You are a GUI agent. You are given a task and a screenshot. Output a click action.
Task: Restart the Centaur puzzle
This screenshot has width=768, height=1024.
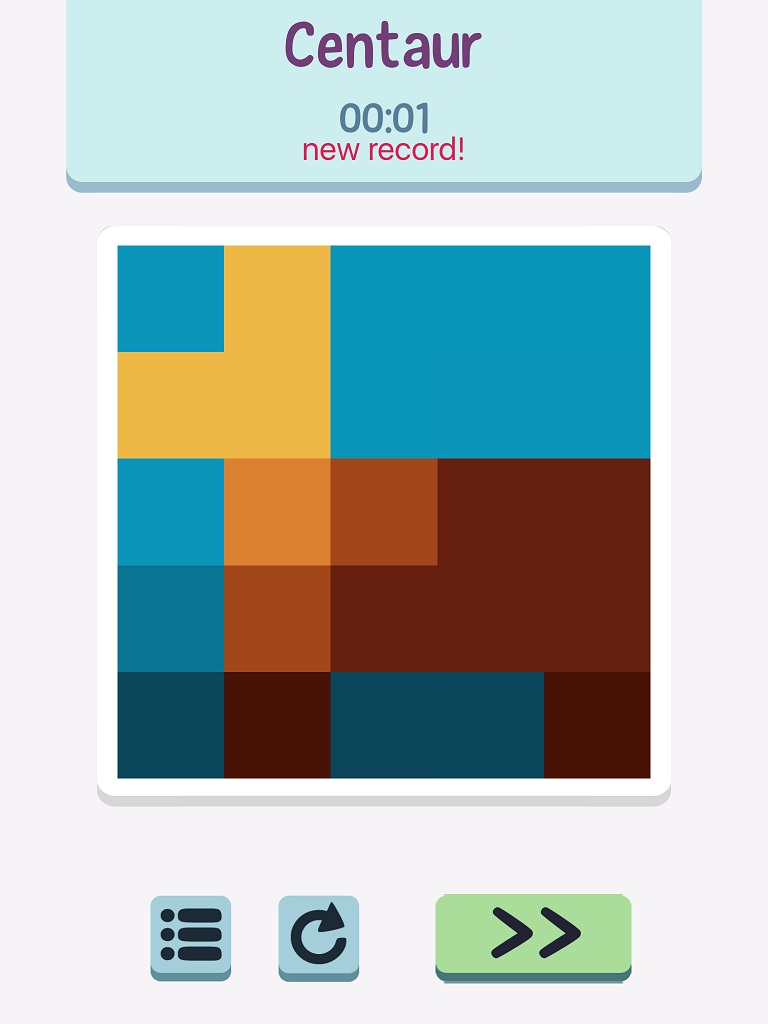[318, 936]
